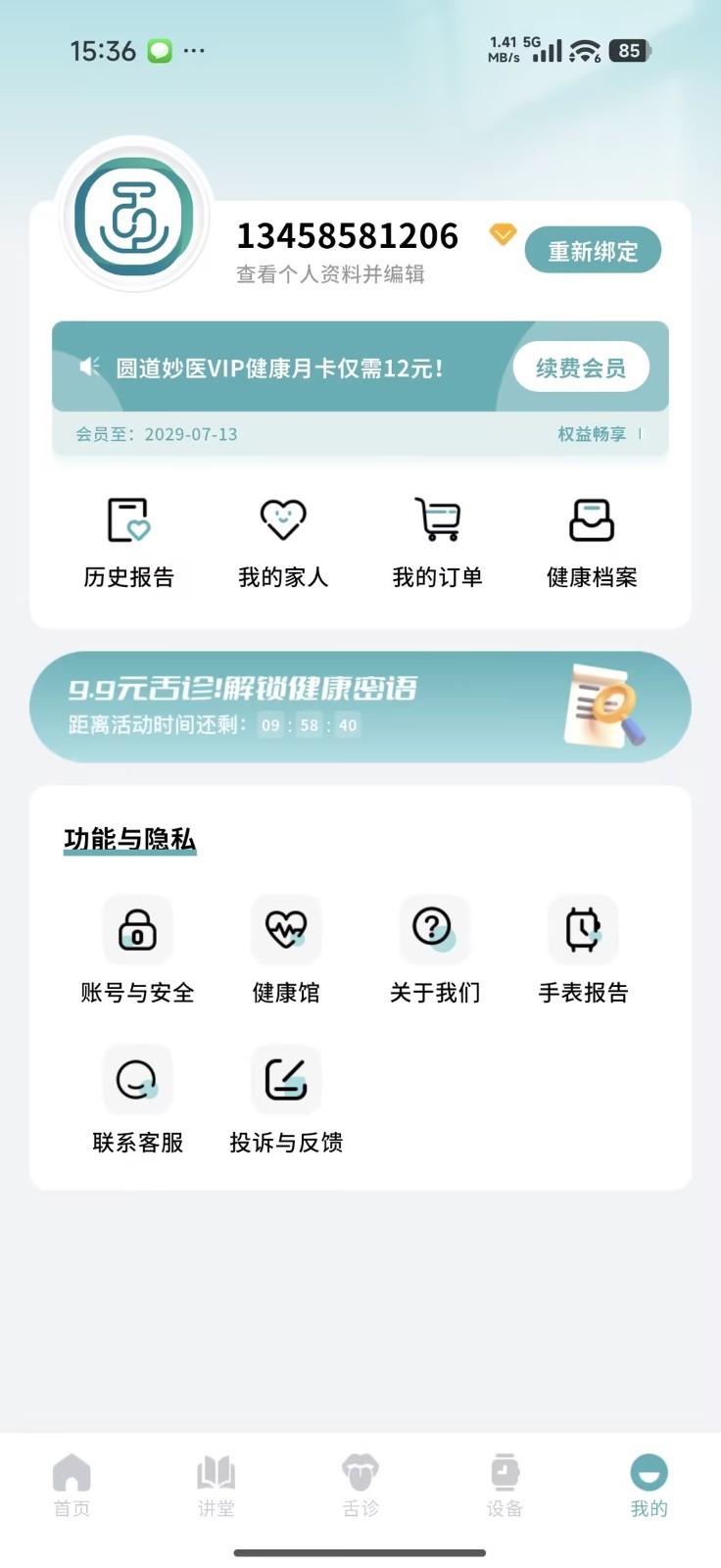
Task: Open 关于我们
Action: 435,950
